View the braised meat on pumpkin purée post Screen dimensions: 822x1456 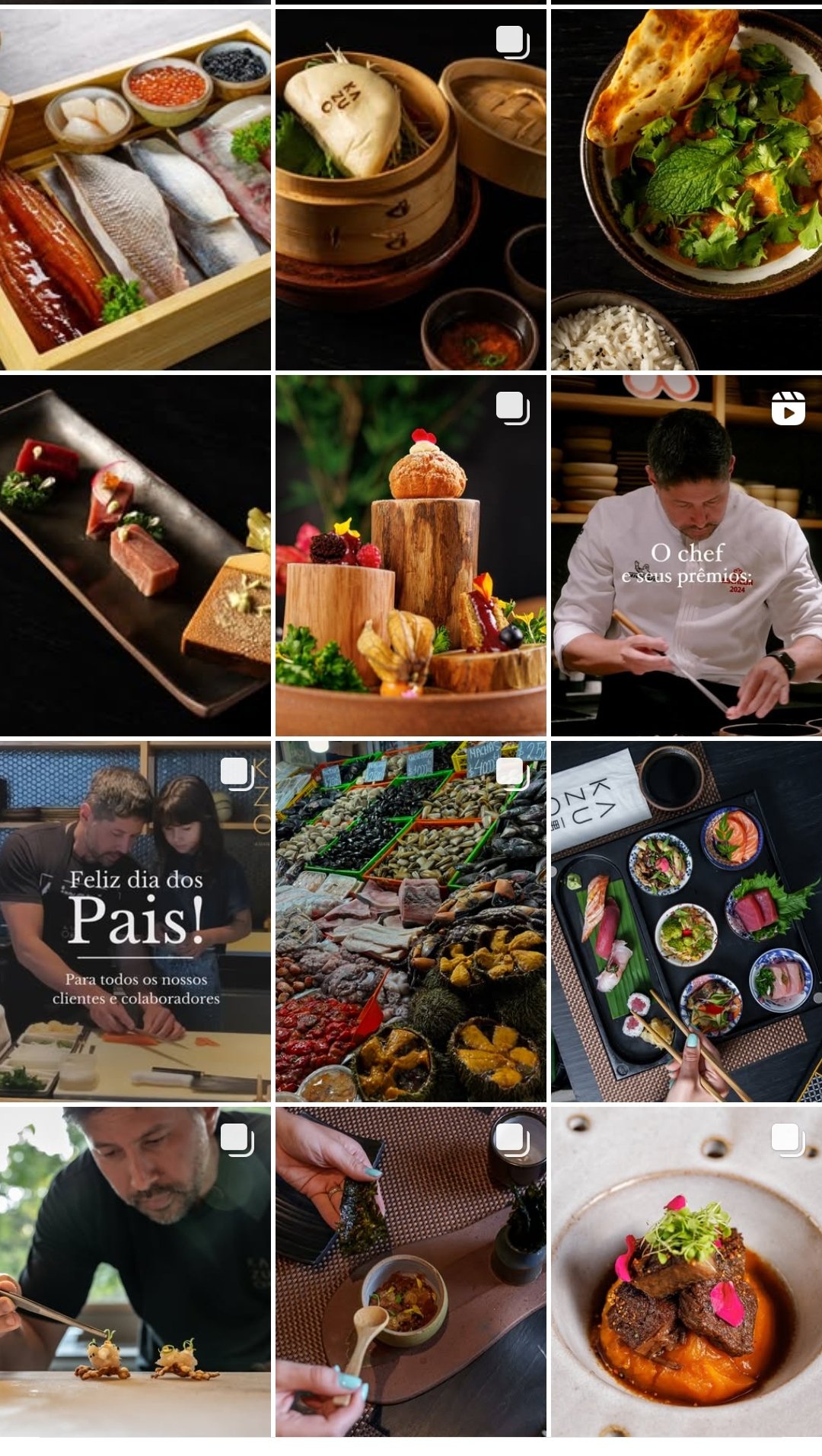(687, 1272)
